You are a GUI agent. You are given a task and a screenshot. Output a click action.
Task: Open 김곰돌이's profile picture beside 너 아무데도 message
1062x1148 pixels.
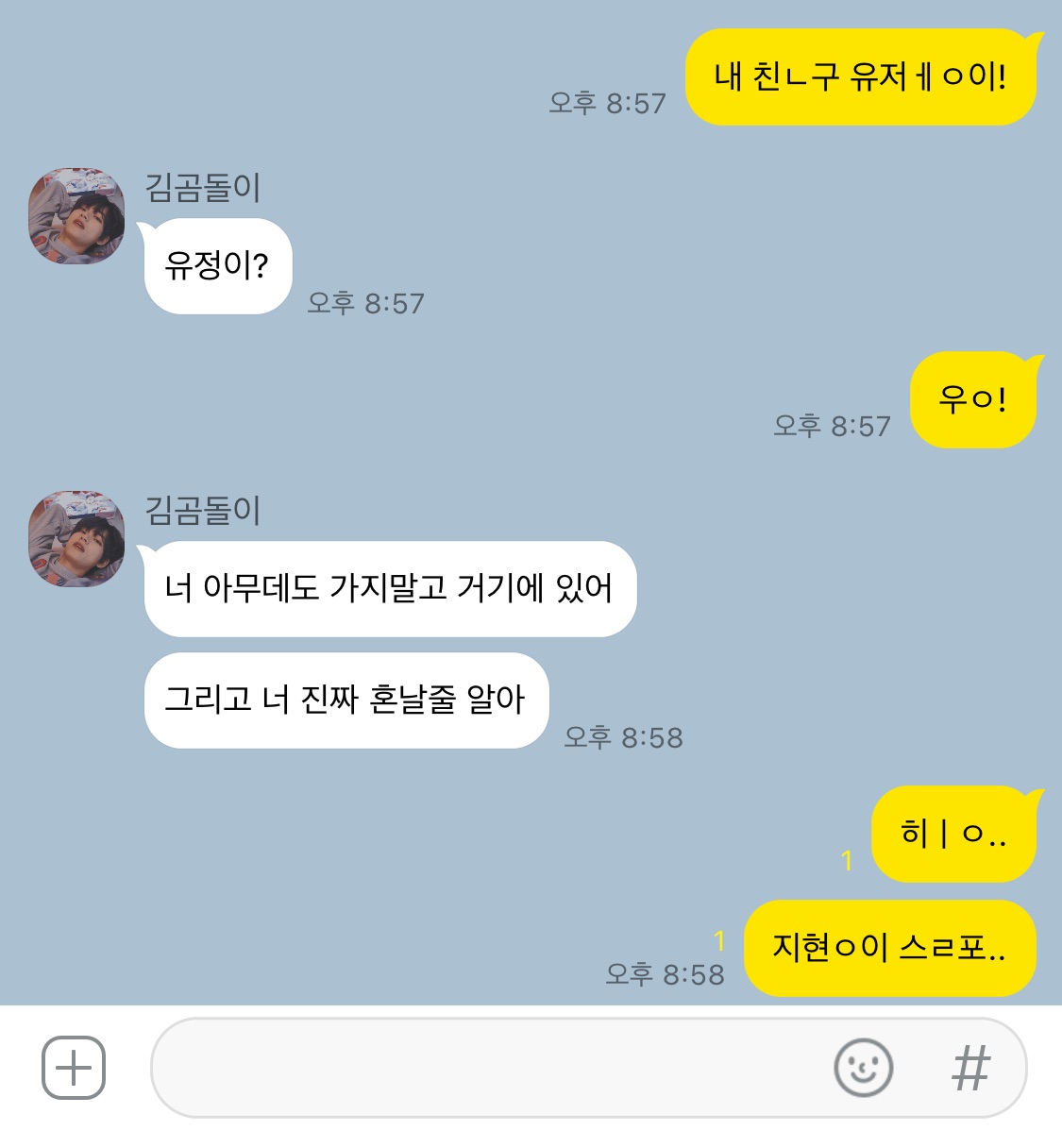click(x=76, y=539)
